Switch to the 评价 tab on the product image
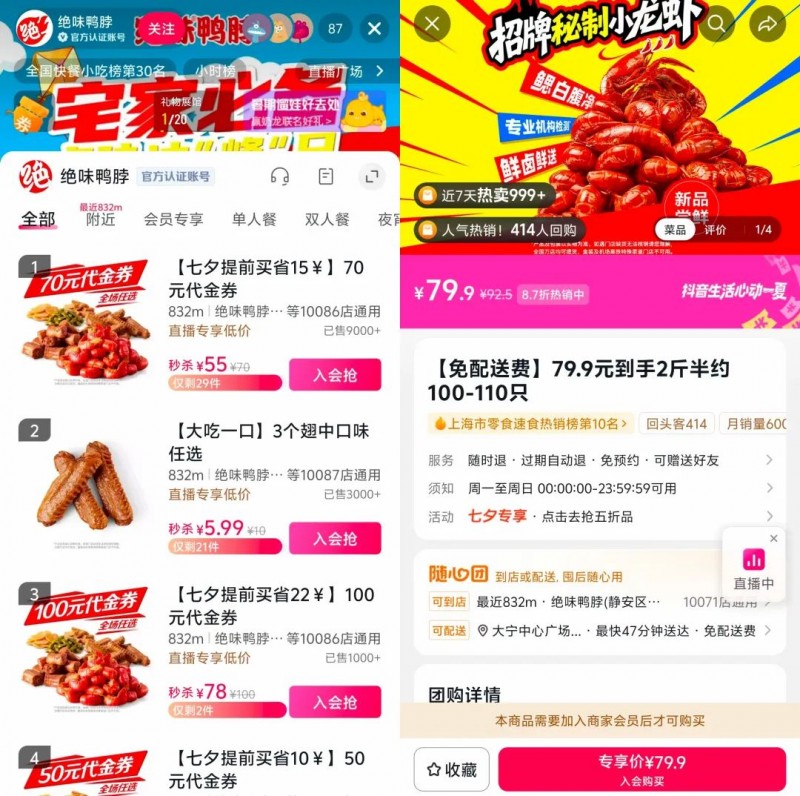 tap(715, 230)
